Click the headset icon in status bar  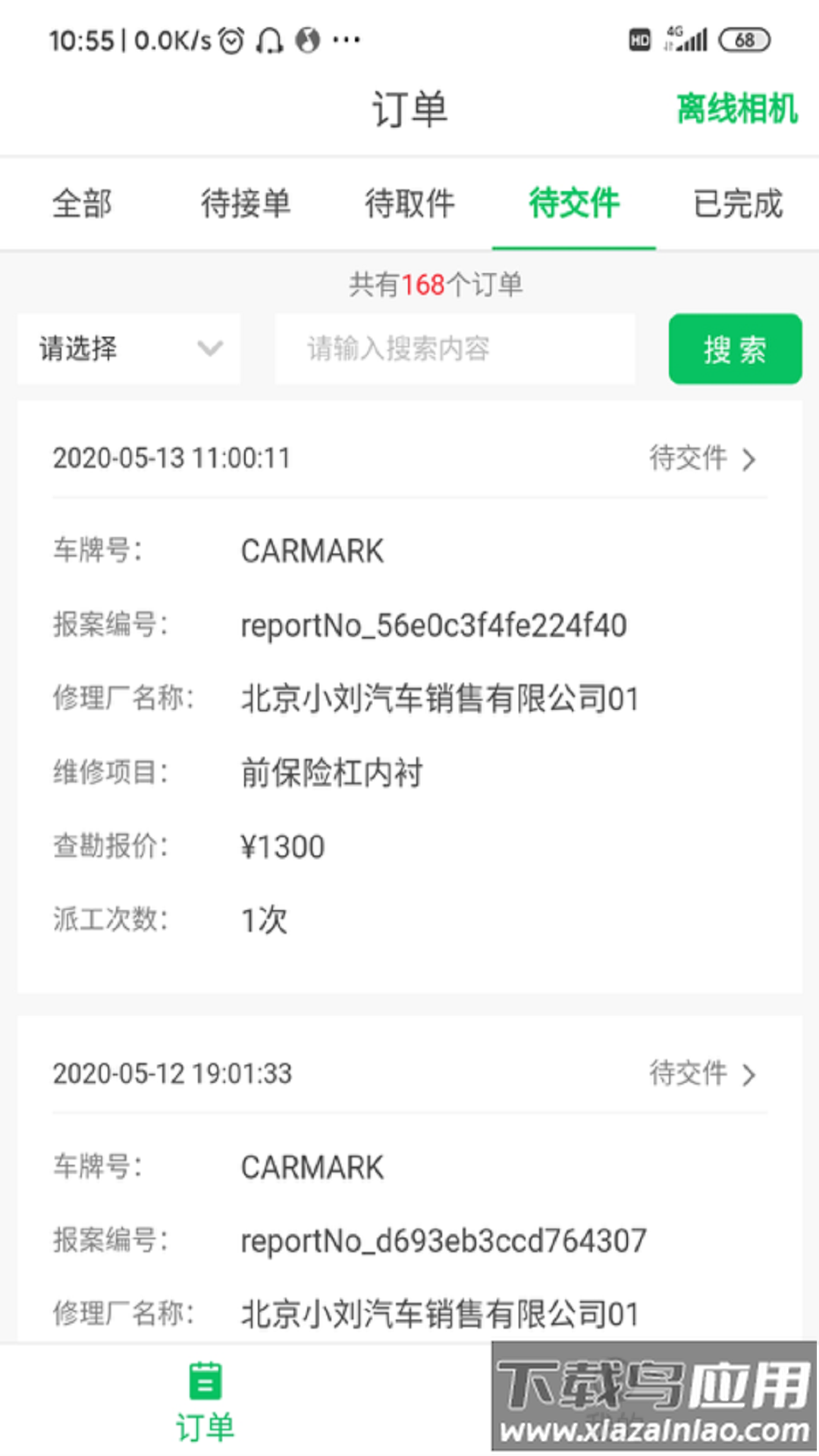pyautogui.click(x=271, y=38)
